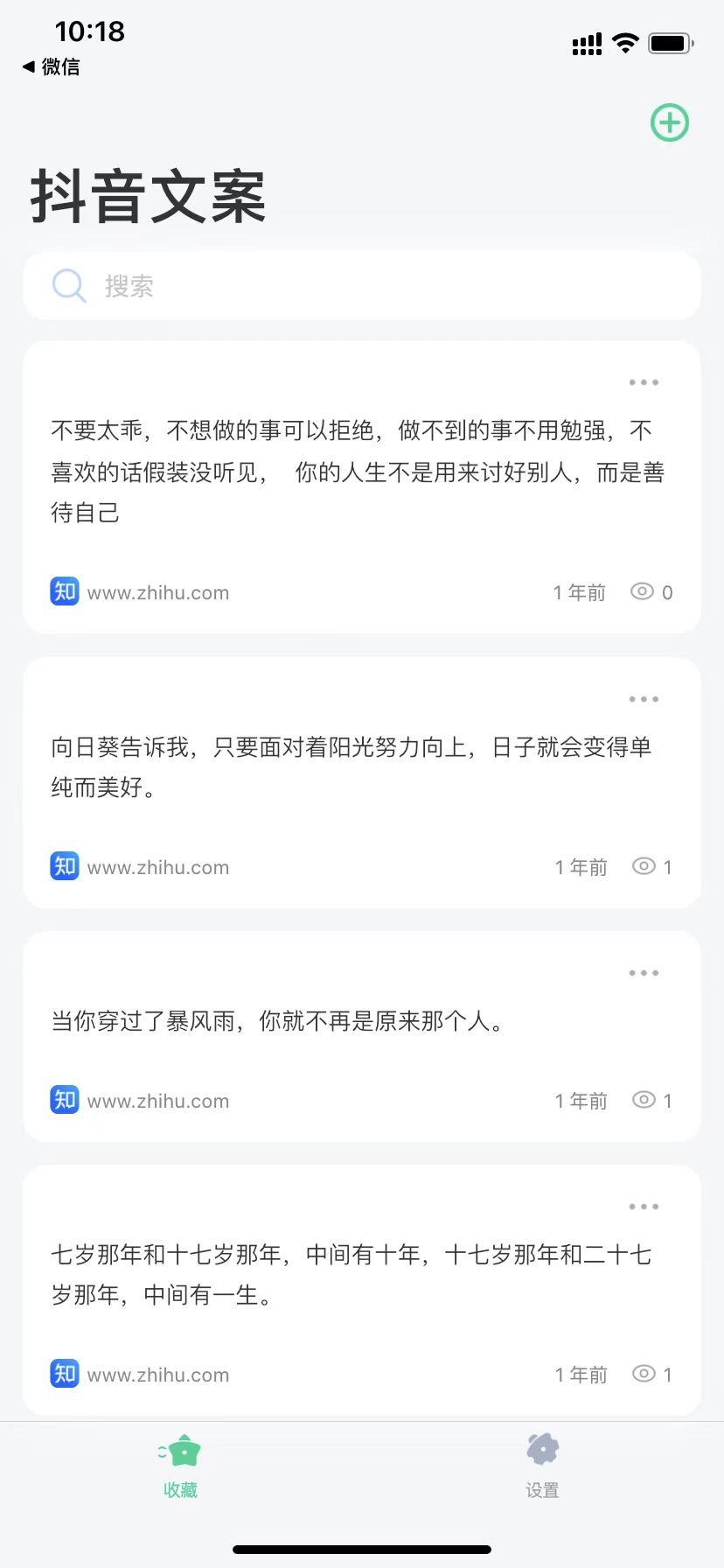Tap the green plus add icon

pyautogui.click(x=670, y=122)
